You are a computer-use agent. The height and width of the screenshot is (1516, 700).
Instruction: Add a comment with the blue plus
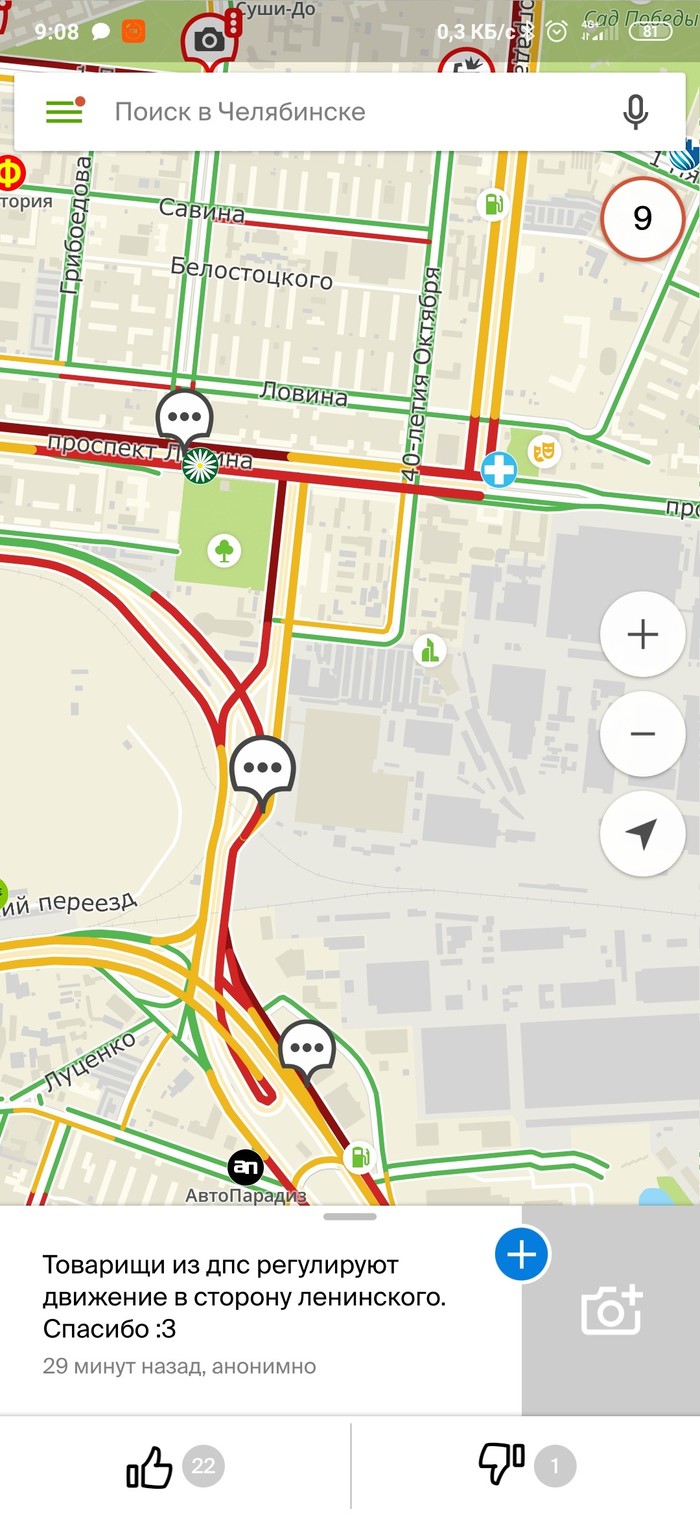[522, 1254]
